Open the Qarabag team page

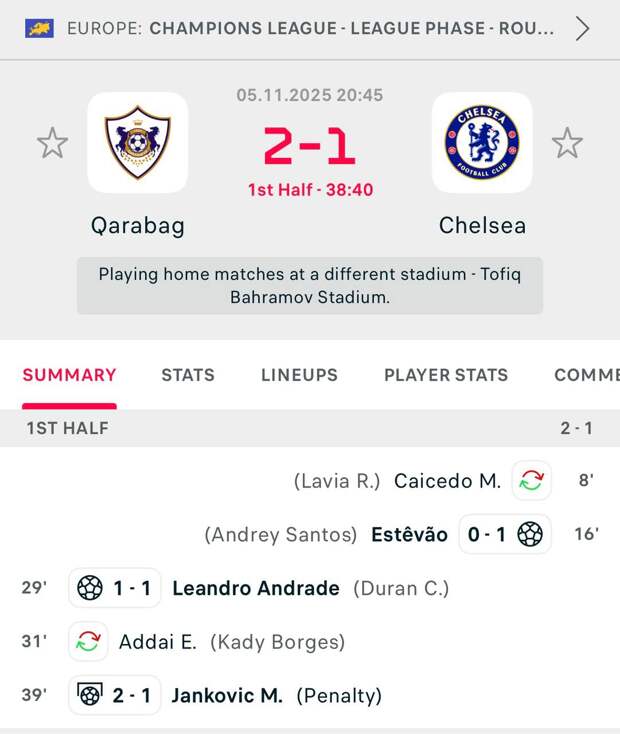138,143
